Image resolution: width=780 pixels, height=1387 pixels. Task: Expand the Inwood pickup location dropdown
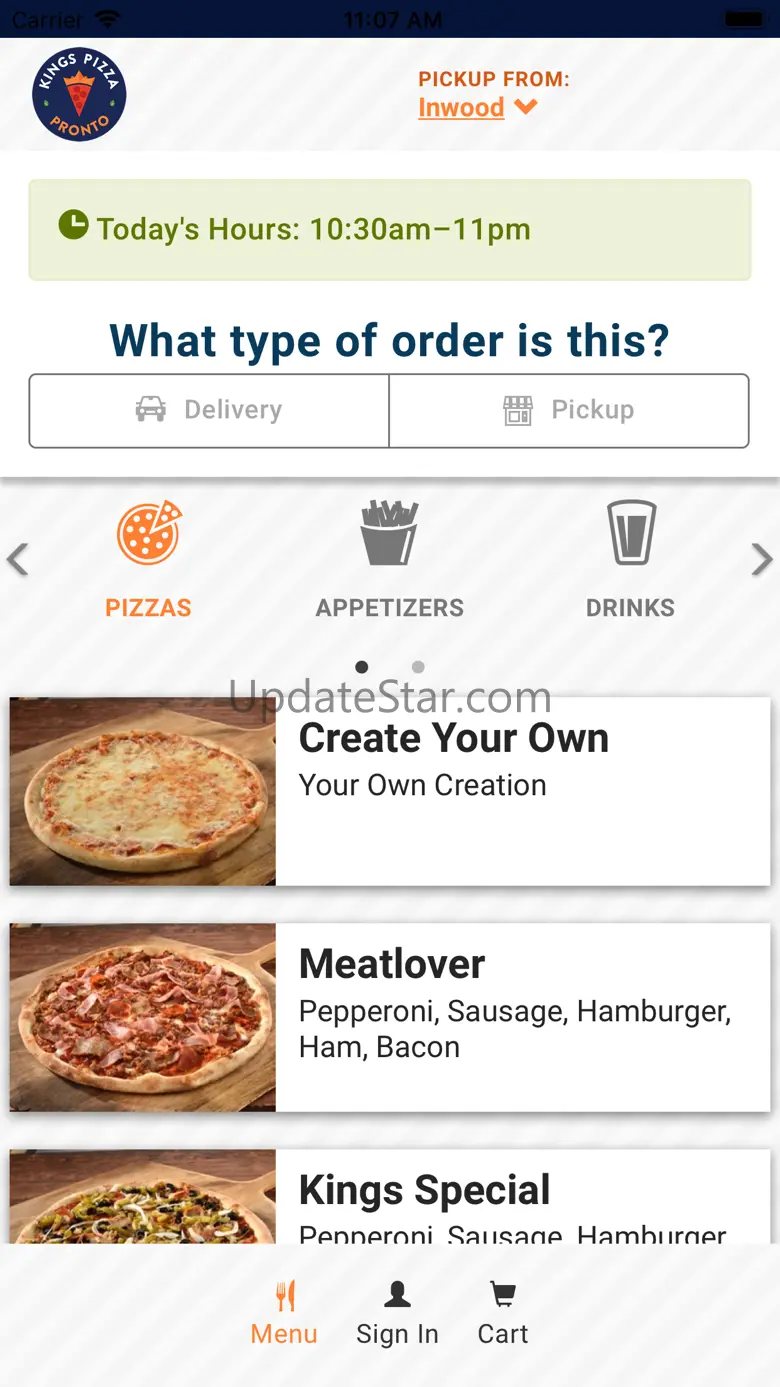click(x=478, y=108)
